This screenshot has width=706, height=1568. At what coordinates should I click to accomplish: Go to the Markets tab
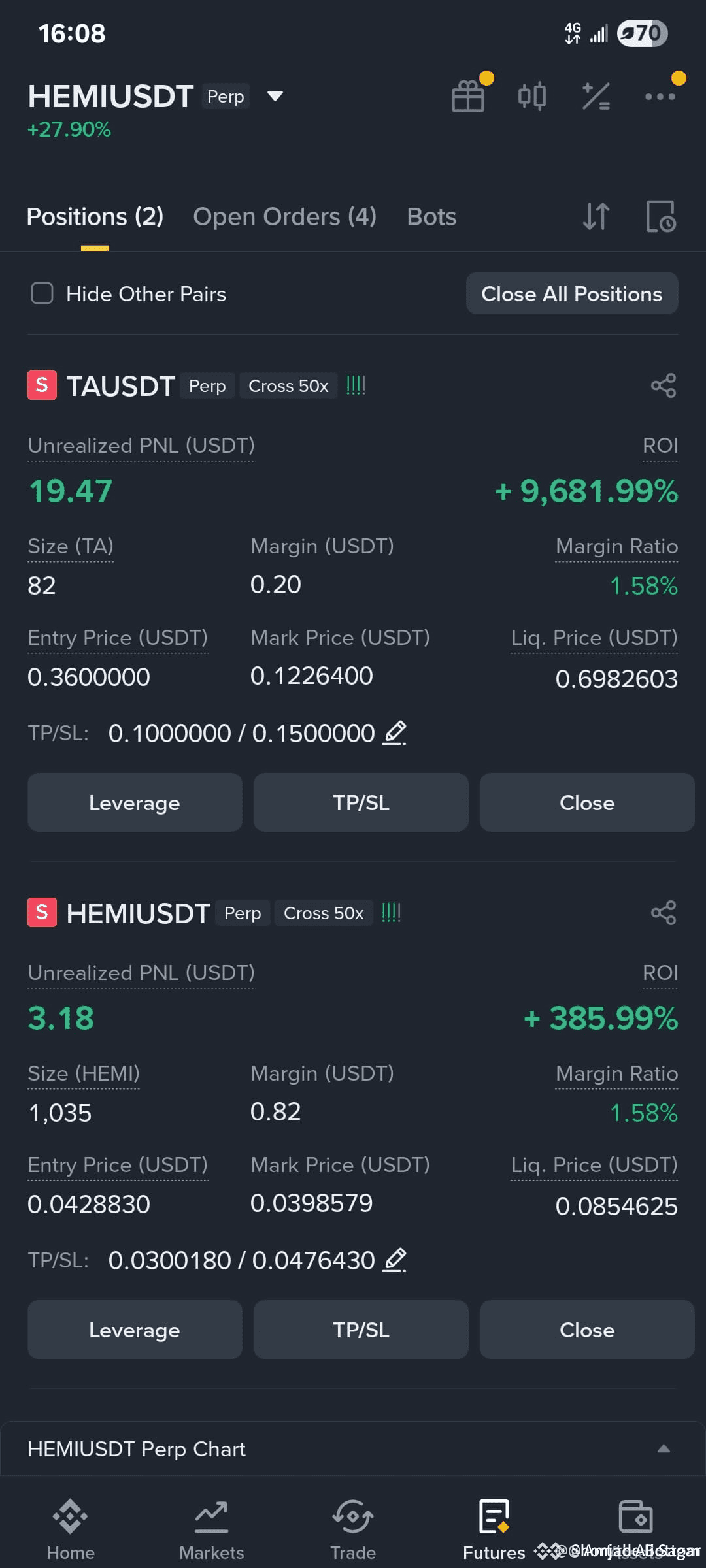211,1529
